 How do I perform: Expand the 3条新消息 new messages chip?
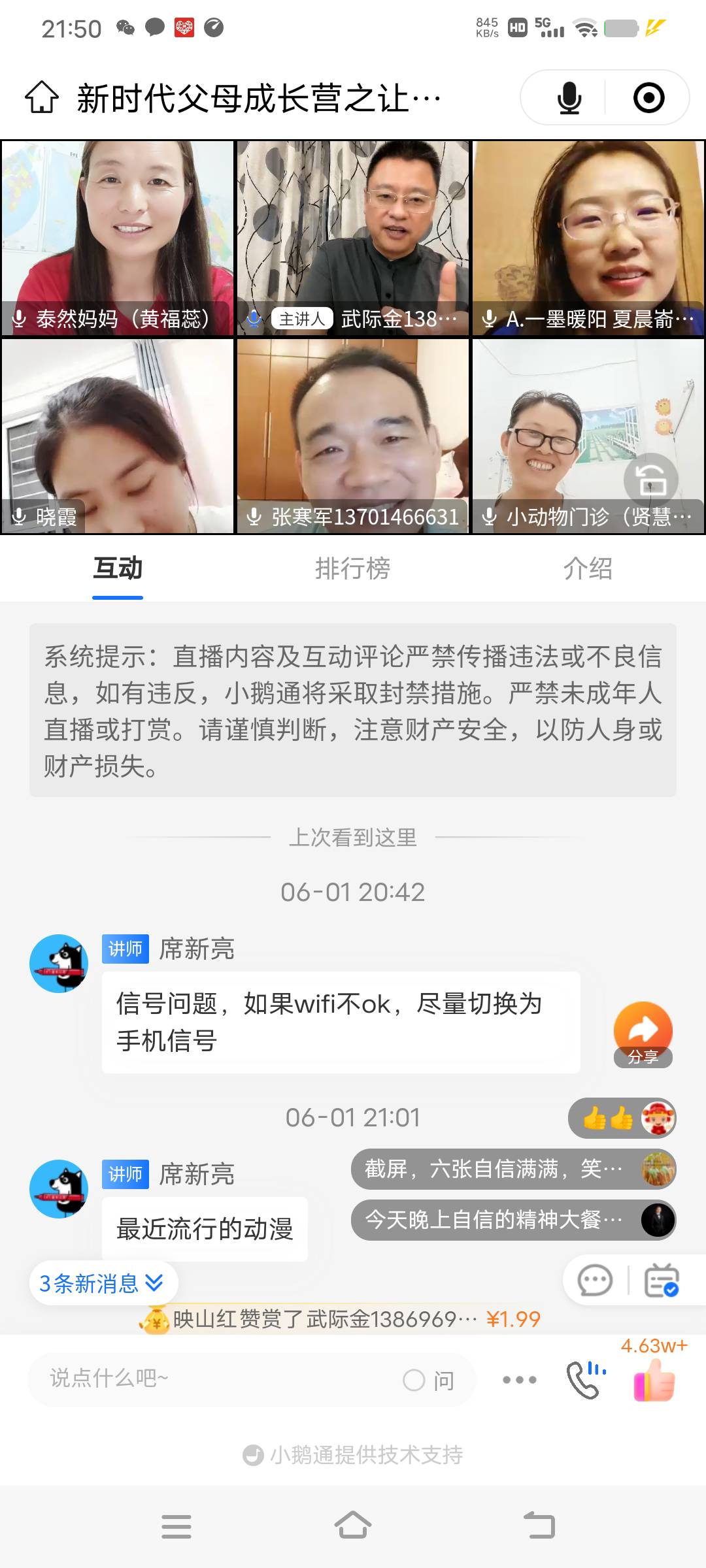(x=103, y=1282)
